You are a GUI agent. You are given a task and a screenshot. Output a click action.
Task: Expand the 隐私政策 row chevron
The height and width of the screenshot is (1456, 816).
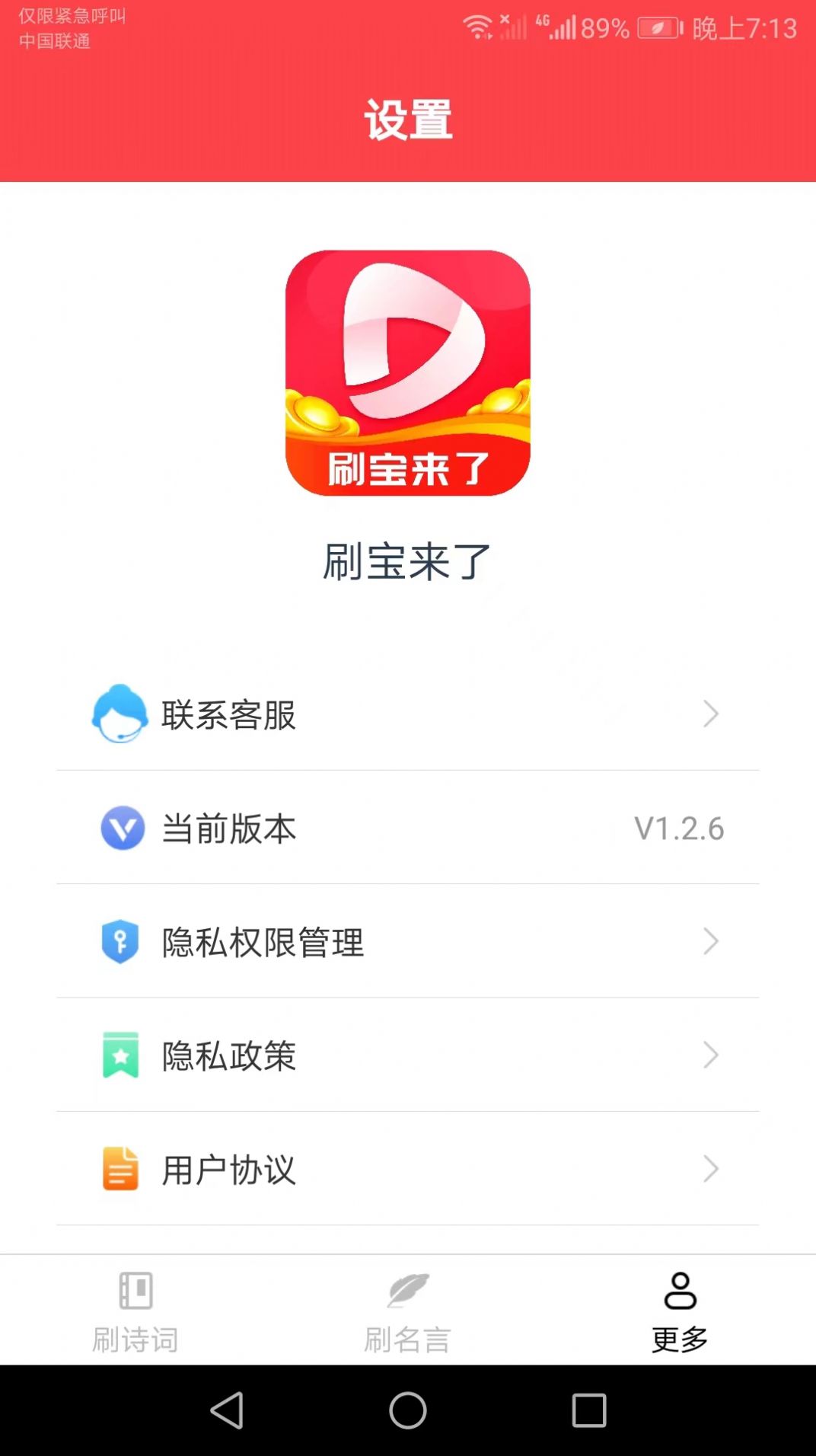click(711, 1056)
